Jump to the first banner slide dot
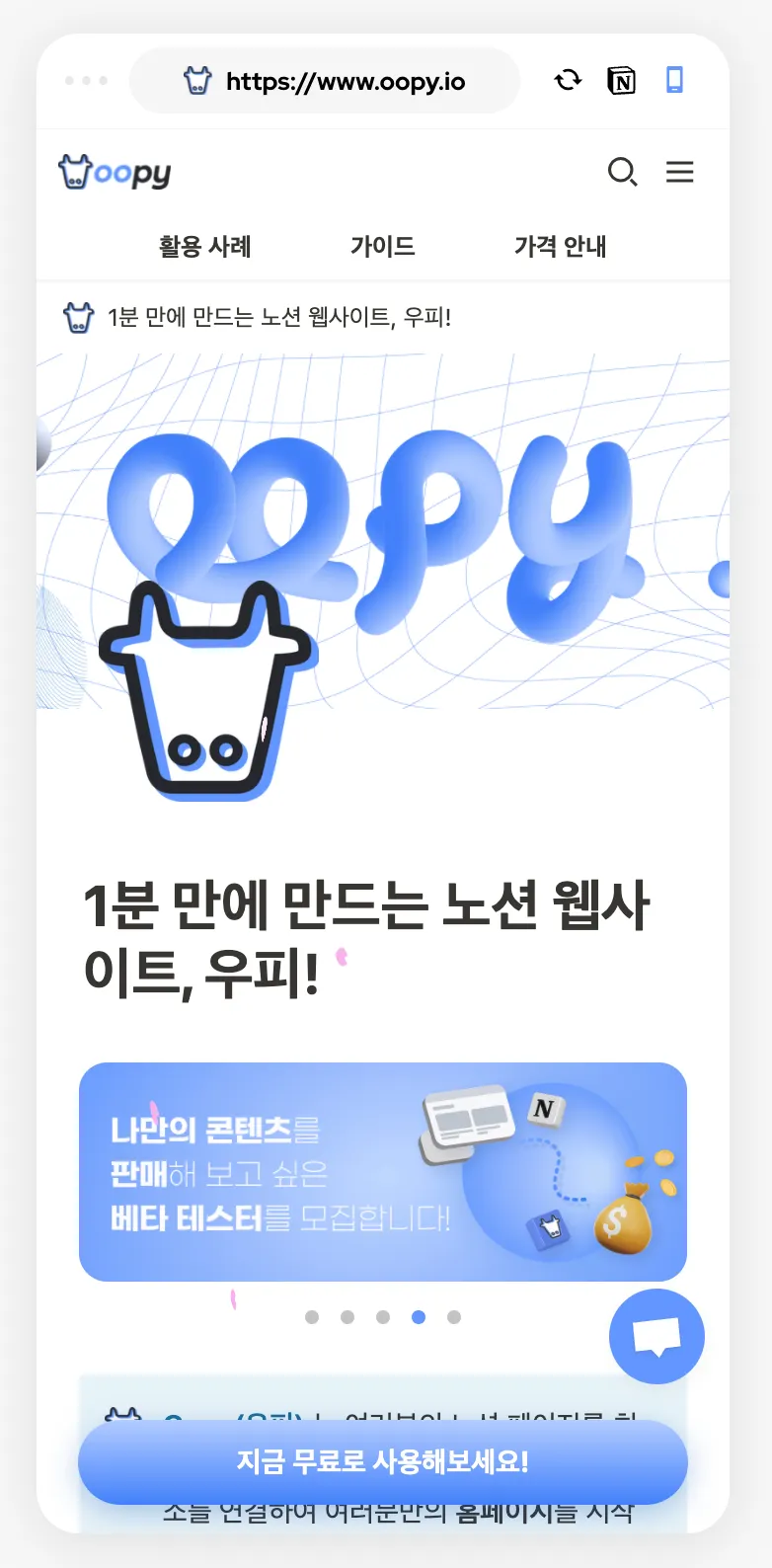The height and width of the screenshot is (1568, 772). (312, 1317)
